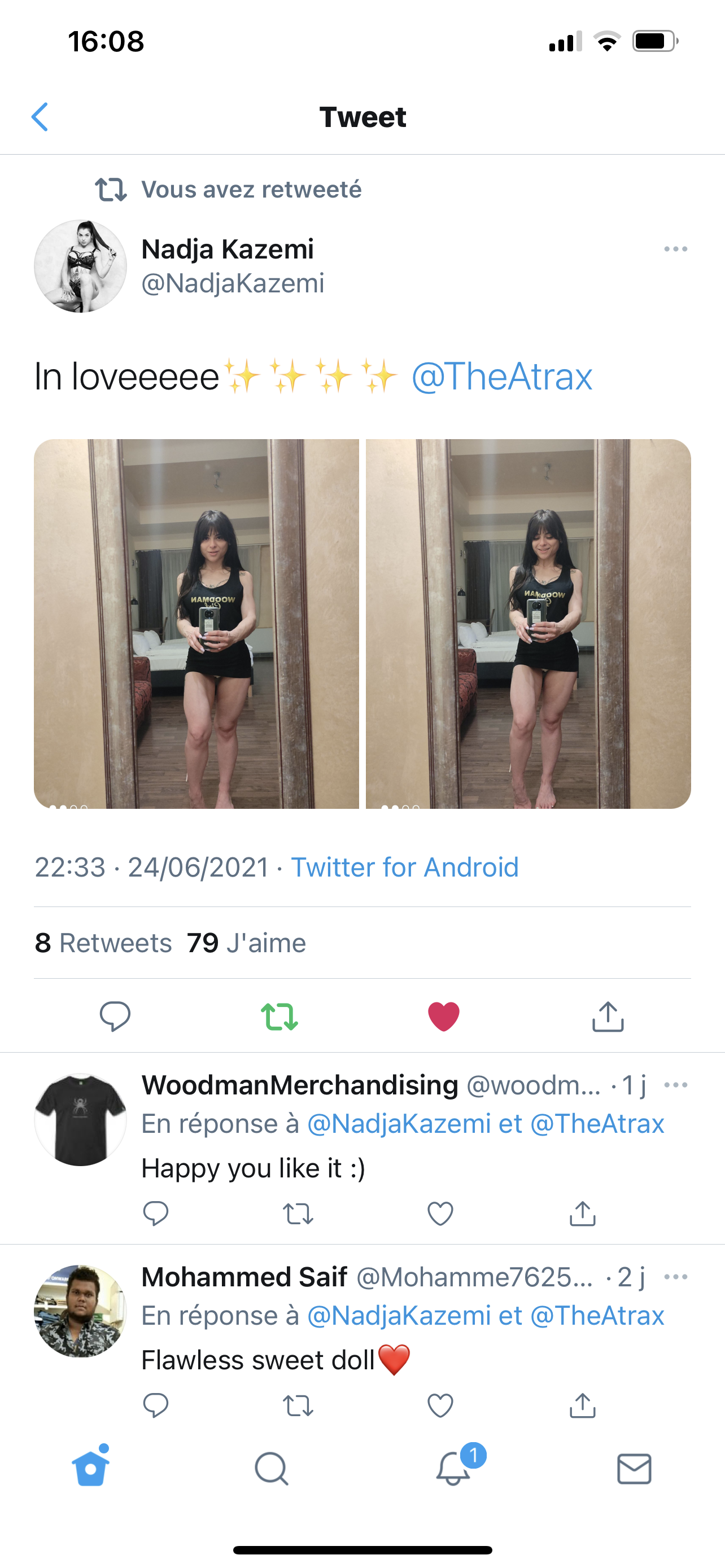Retweet Mohammed Saif's reply
725x1568 pixels.
click(298, 1405)
